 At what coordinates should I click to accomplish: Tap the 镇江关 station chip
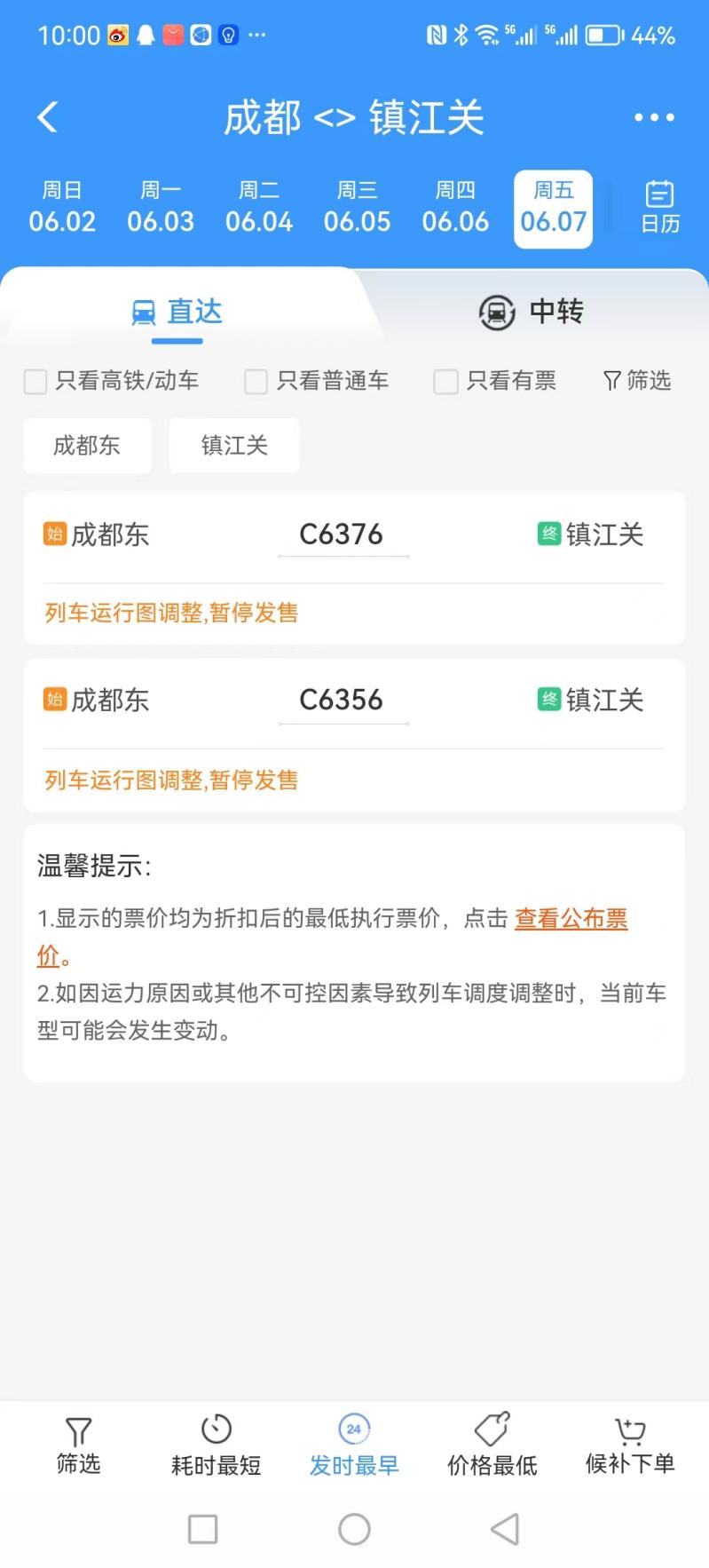(234, 446)
